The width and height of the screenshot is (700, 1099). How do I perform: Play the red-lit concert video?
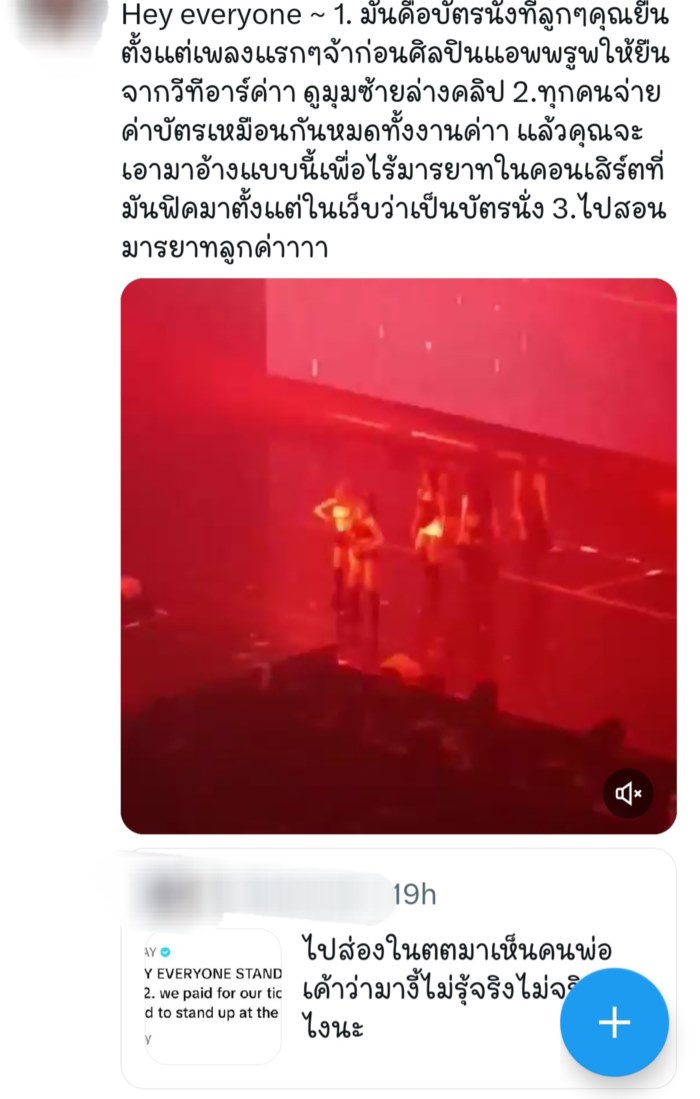pos(398,555)
